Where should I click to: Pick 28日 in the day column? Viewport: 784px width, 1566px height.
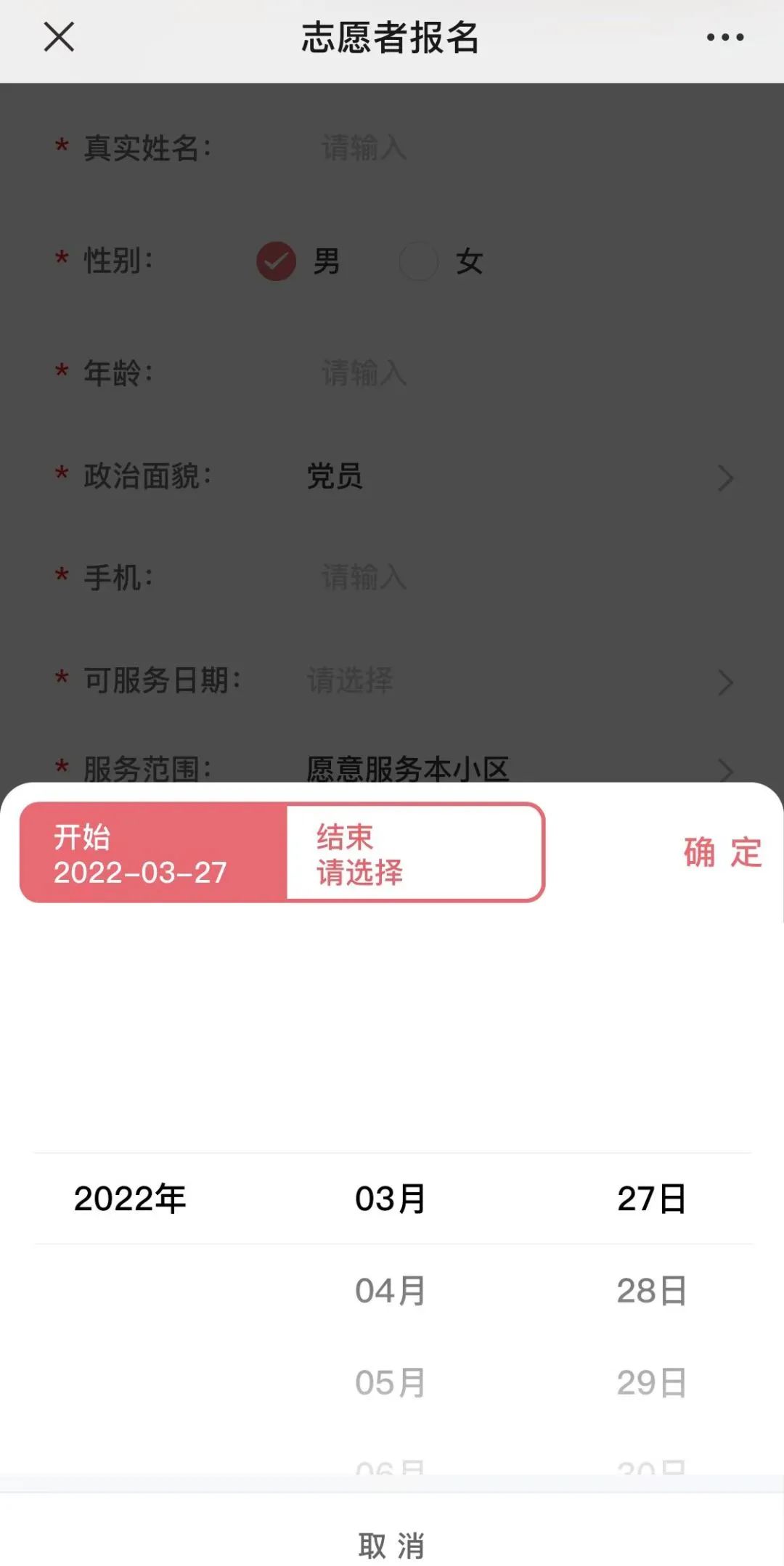tap(651, 1291)
